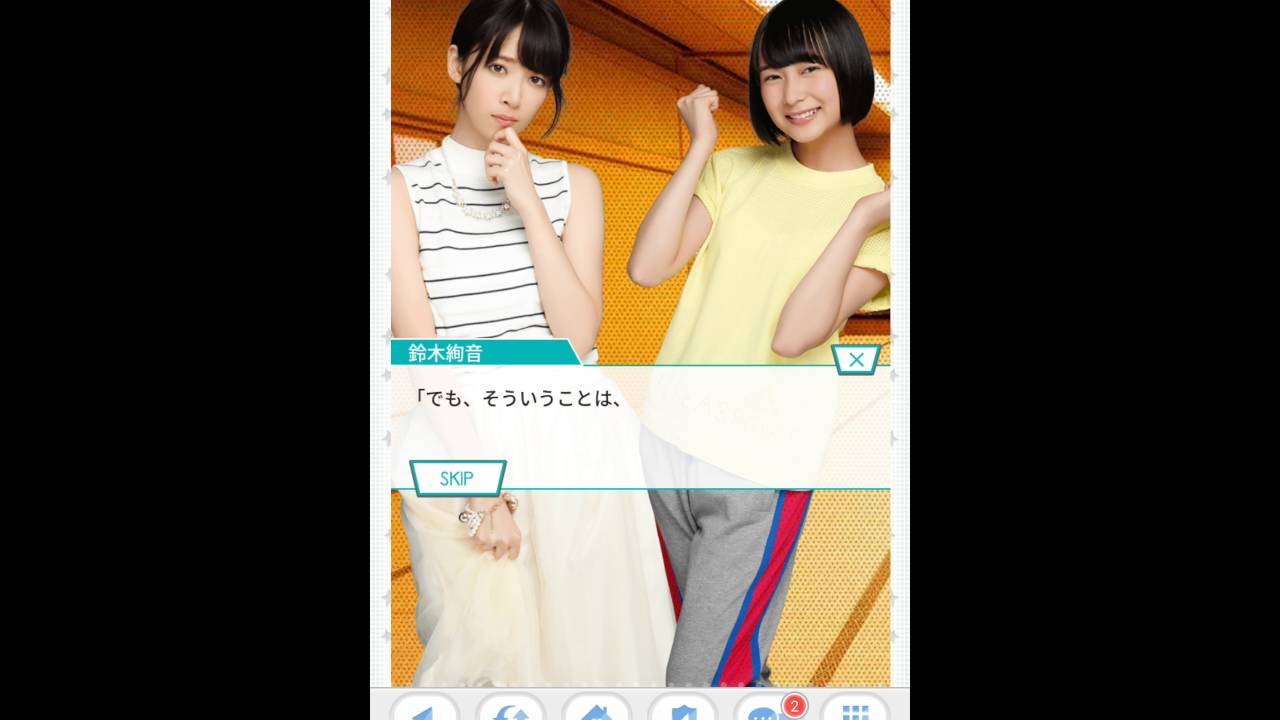Close the dialogue box

(x=856, y=360)
